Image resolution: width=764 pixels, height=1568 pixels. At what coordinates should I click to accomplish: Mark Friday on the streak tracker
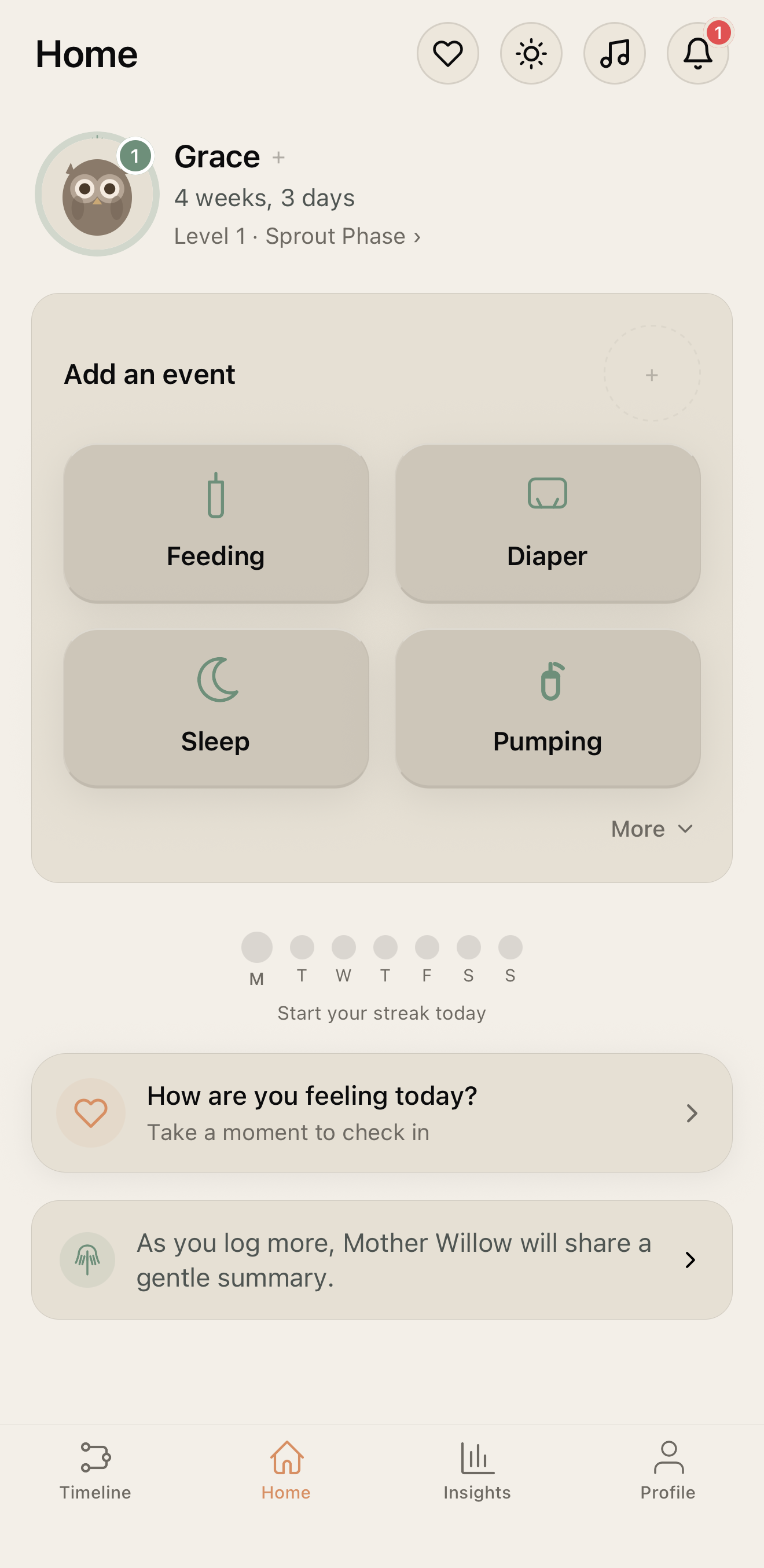427,947
